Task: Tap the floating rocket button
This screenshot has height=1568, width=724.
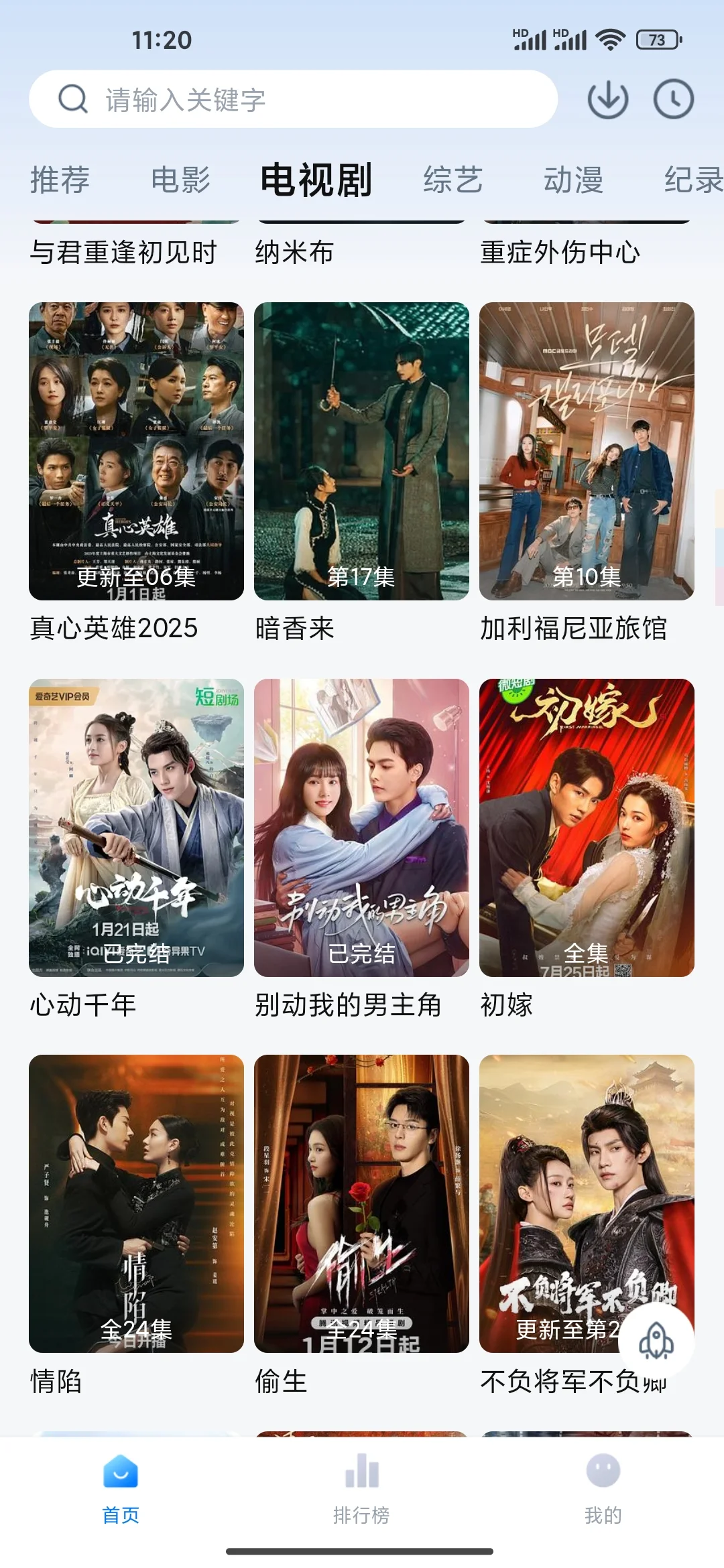Action: 656,1341
